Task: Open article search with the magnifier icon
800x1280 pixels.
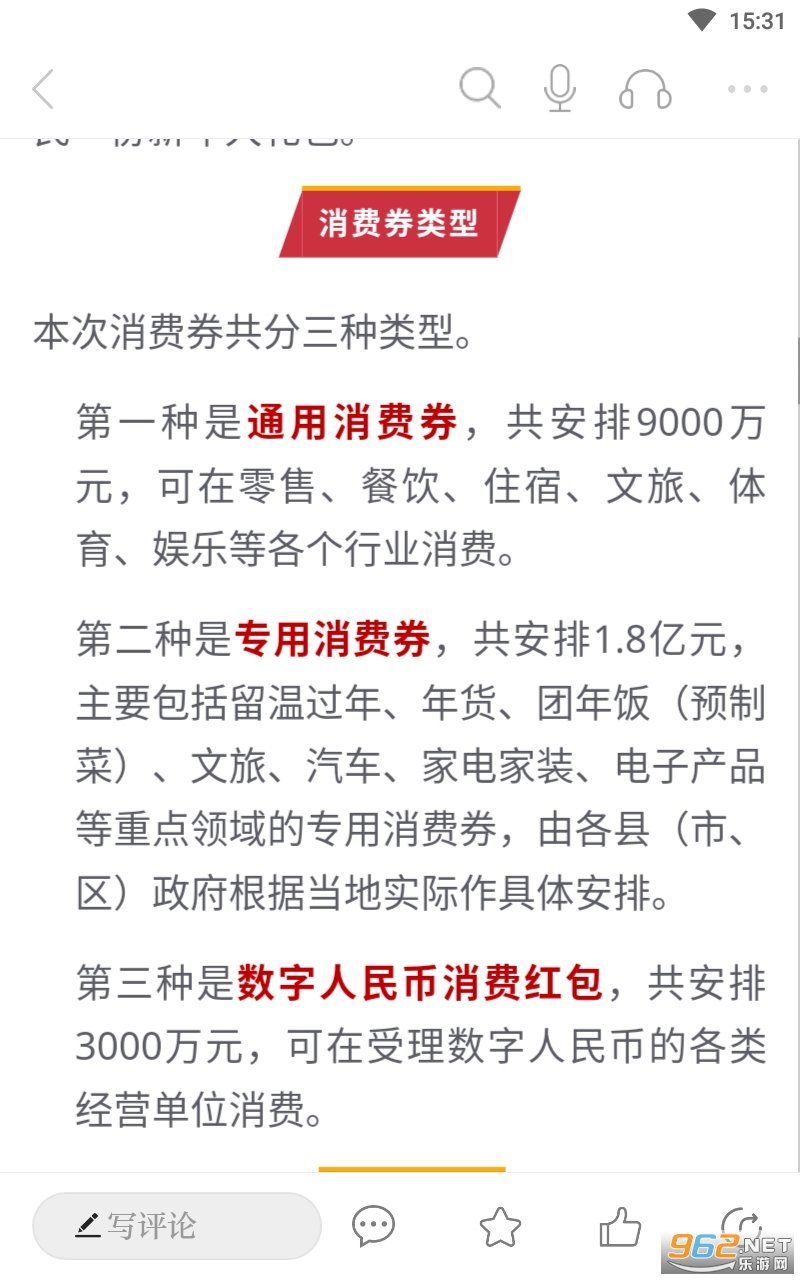Action: click(x=479, y=89)
